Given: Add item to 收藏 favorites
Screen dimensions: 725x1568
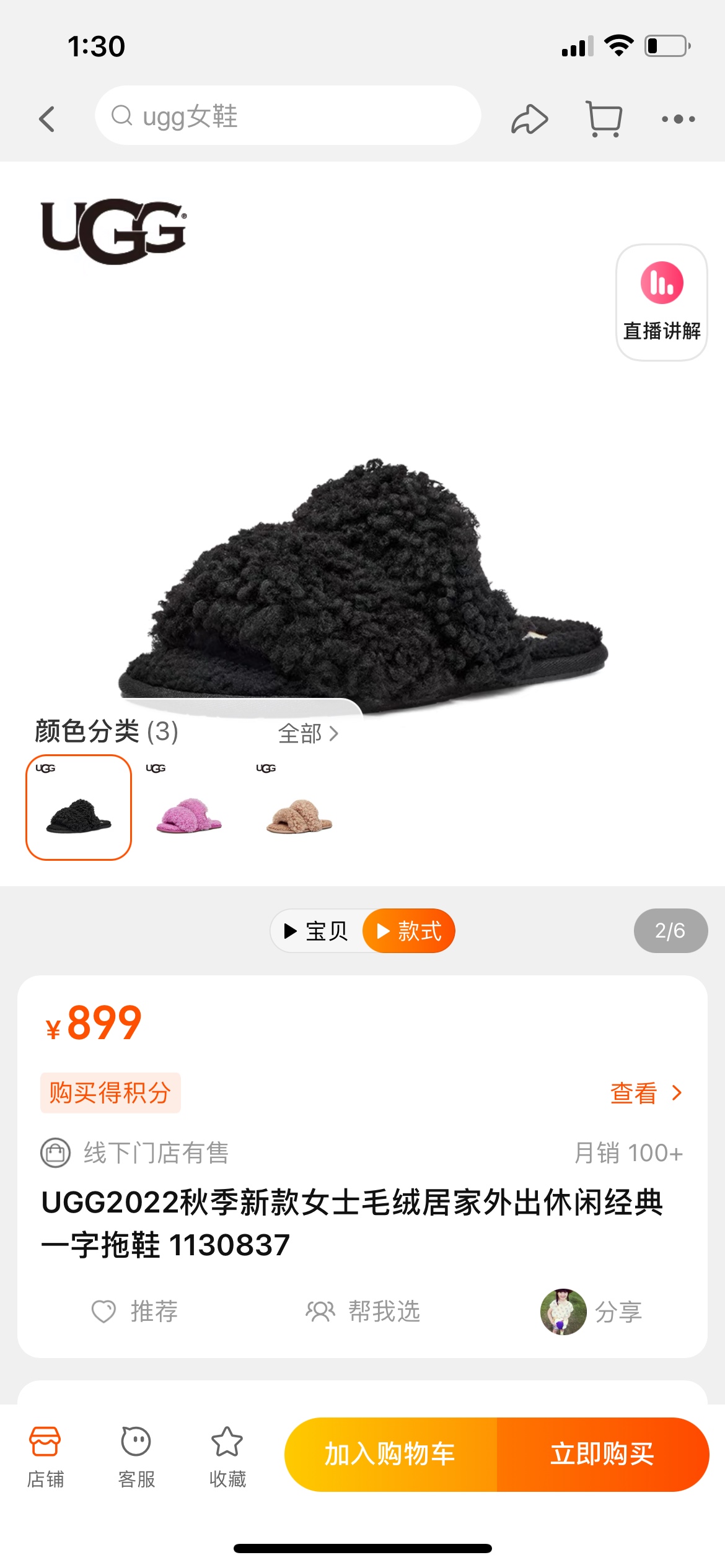Looking at the screenshot, I should pos(227,1455).
